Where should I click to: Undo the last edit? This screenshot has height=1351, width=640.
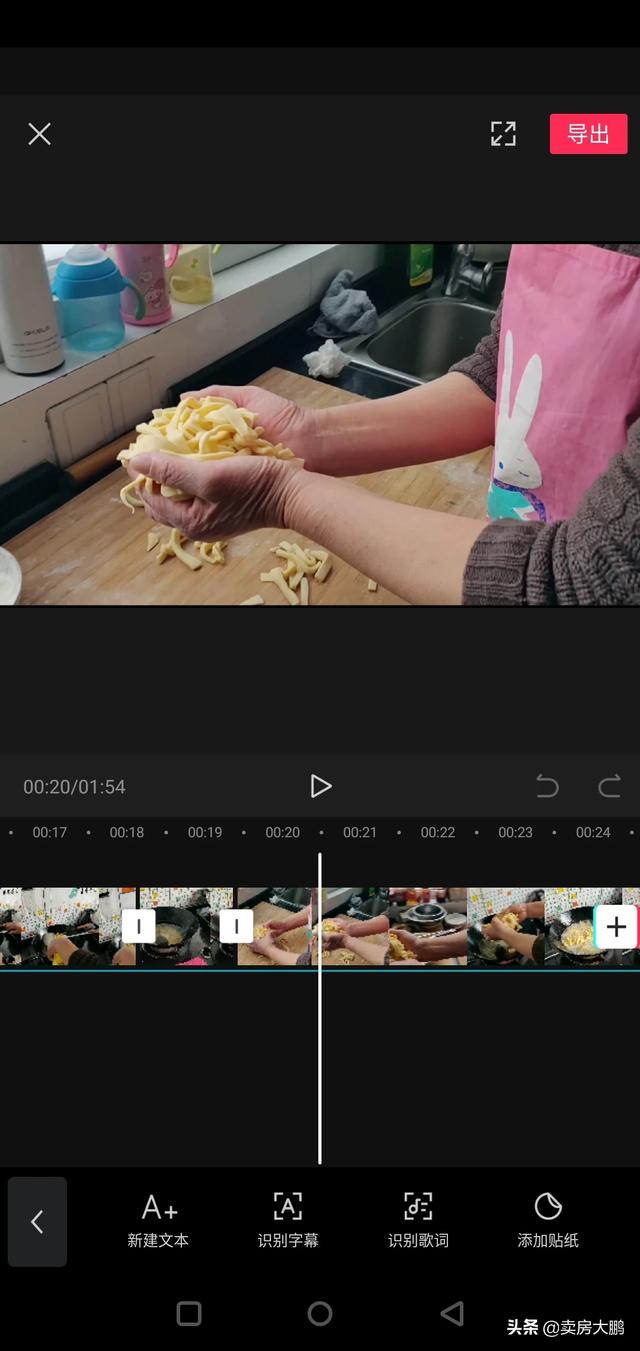coord(547,786)
